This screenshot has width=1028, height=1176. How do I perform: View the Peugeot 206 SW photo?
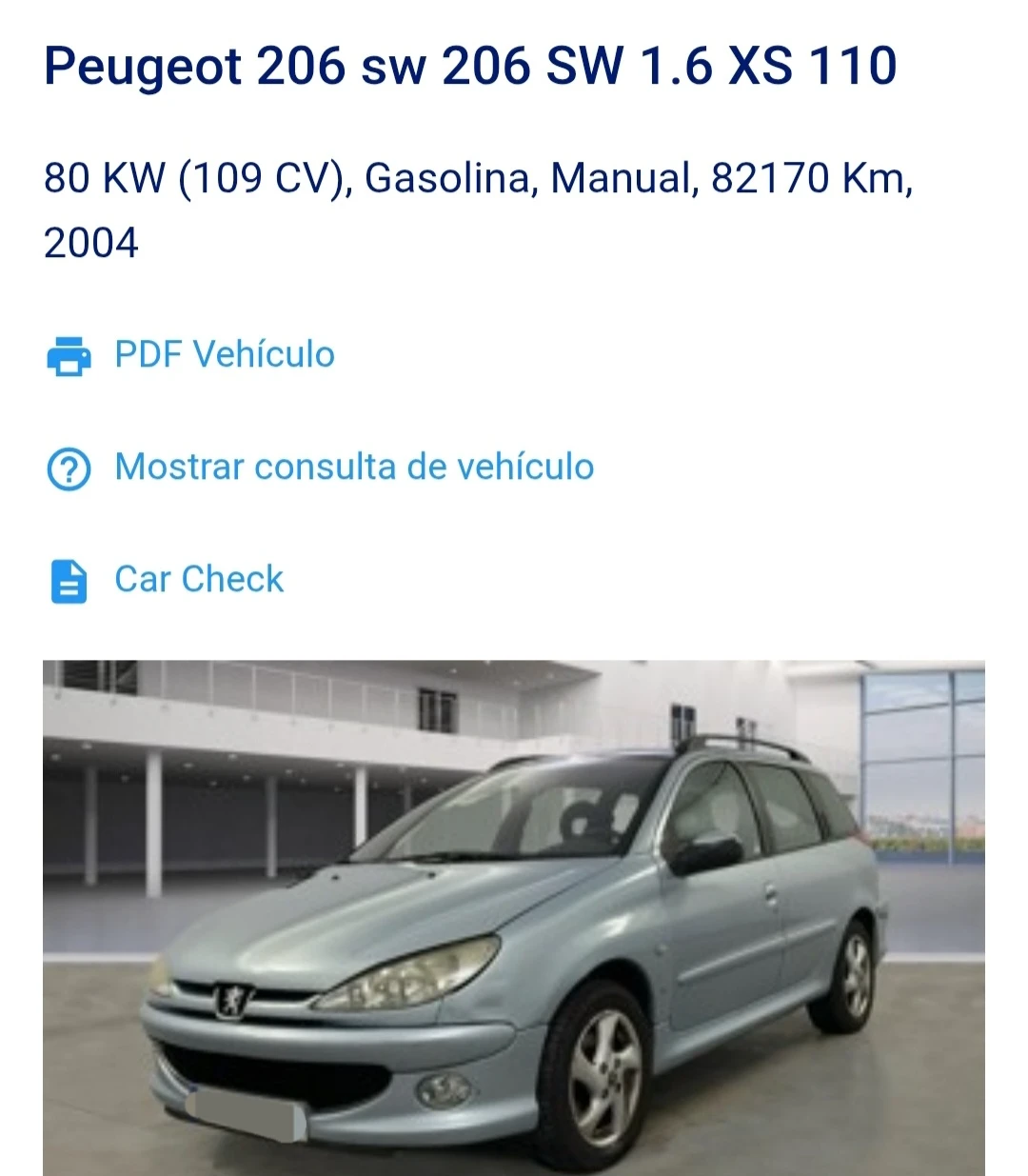pyautogui.click(x=514, y=916)
